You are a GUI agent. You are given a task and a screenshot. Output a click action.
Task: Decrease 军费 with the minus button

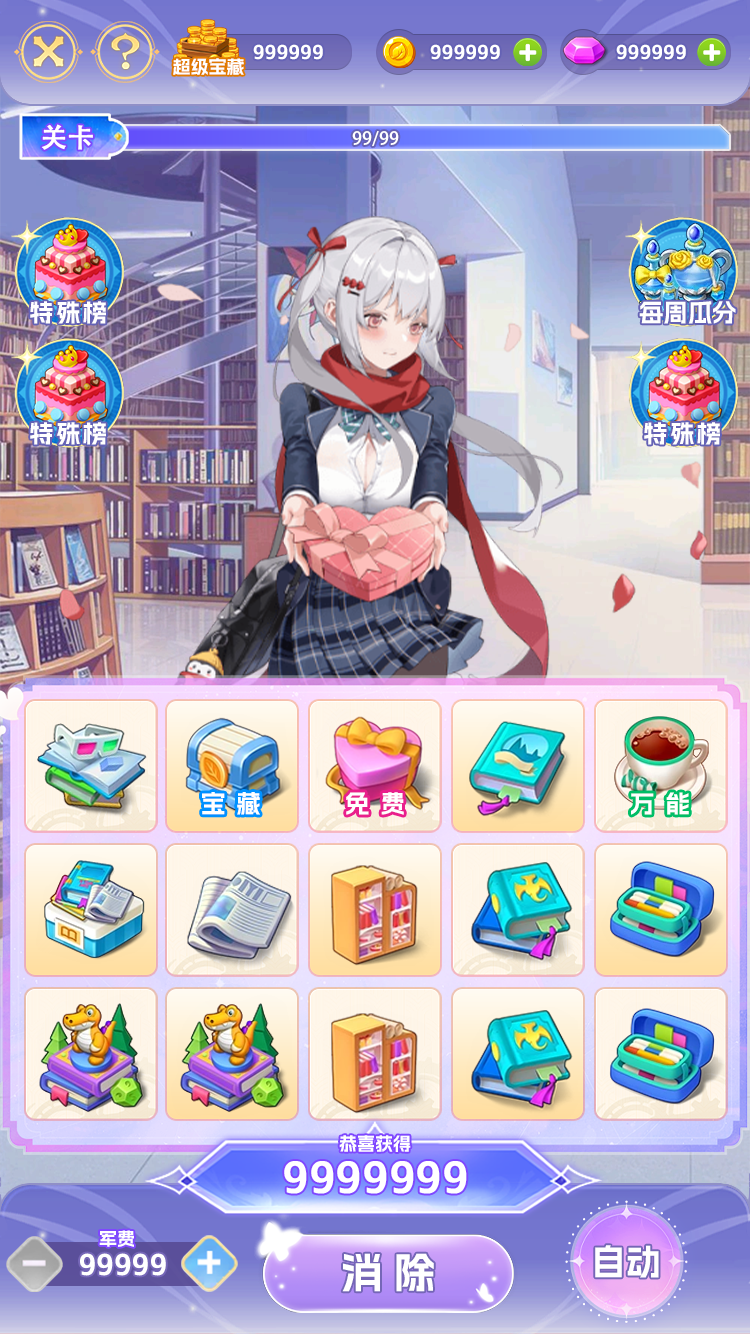click(34, 1264)
